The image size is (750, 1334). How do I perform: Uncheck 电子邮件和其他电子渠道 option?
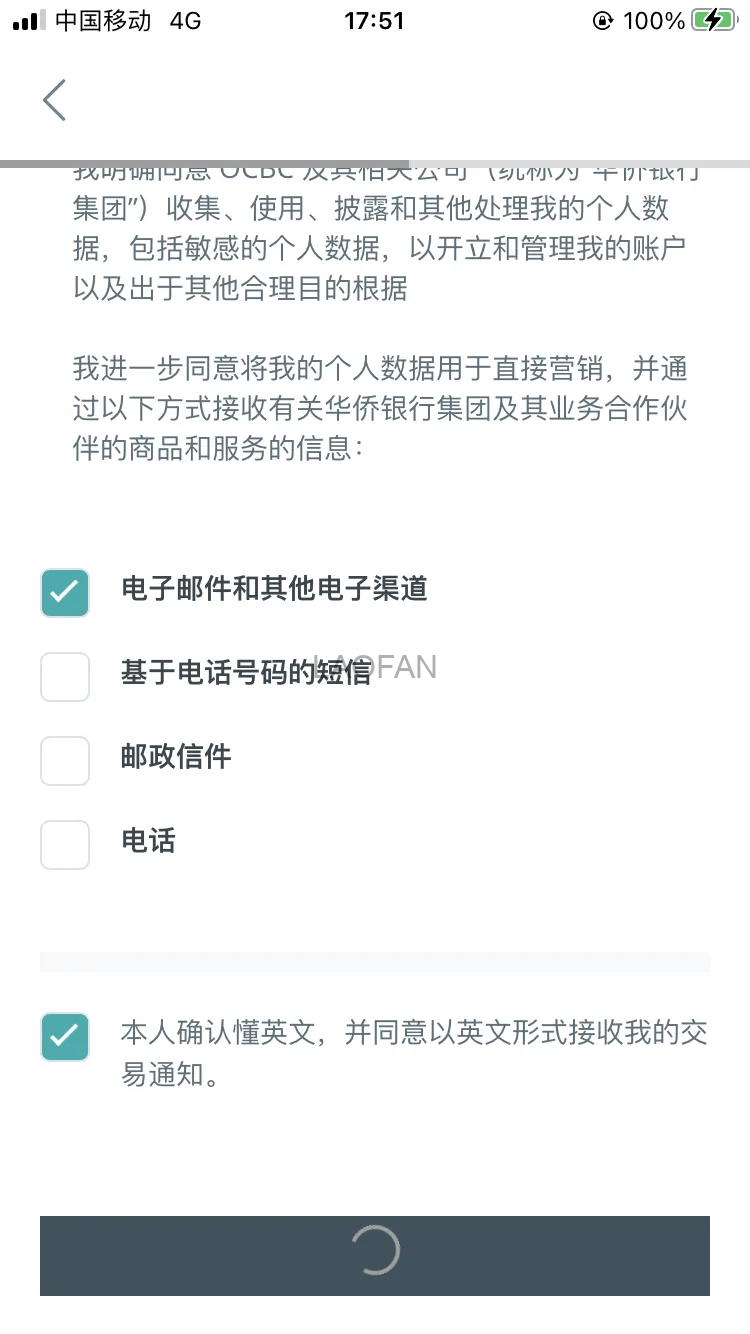tap(64, 593)
